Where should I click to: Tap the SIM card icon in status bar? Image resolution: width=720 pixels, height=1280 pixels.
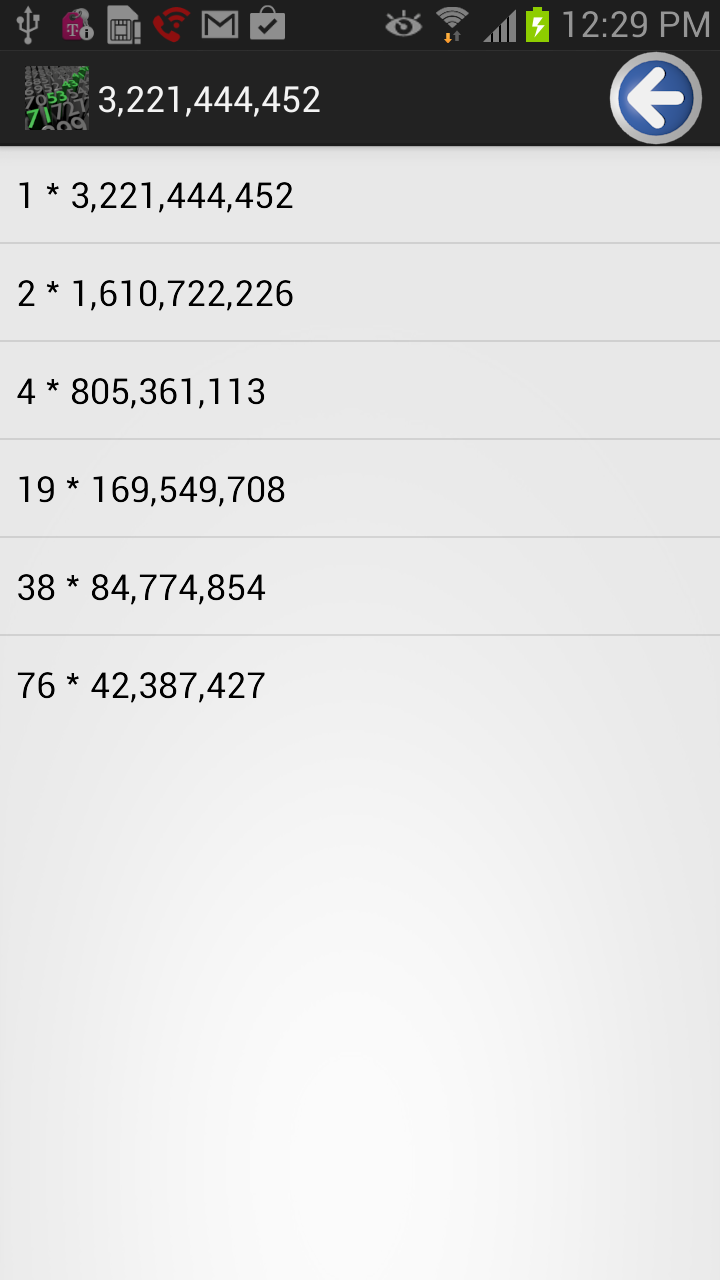122,23
